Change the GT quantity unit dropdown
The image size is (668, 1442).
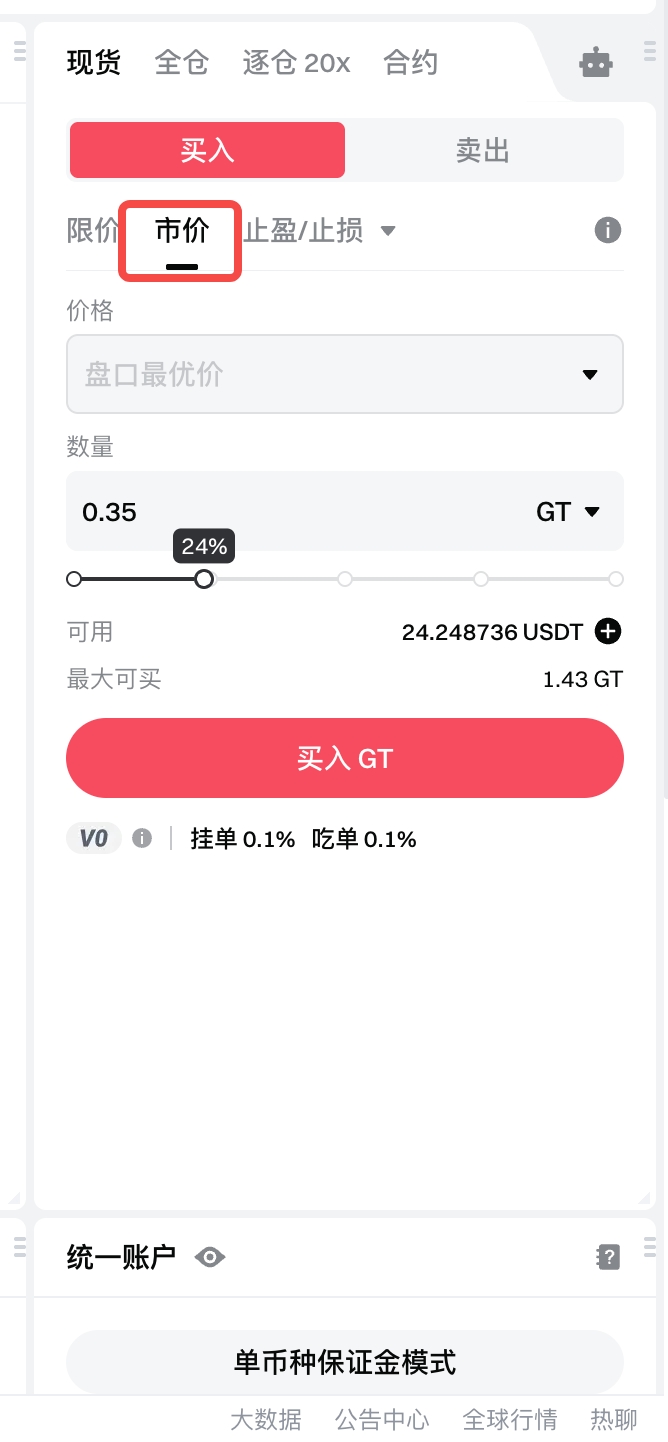click(568, 512)
